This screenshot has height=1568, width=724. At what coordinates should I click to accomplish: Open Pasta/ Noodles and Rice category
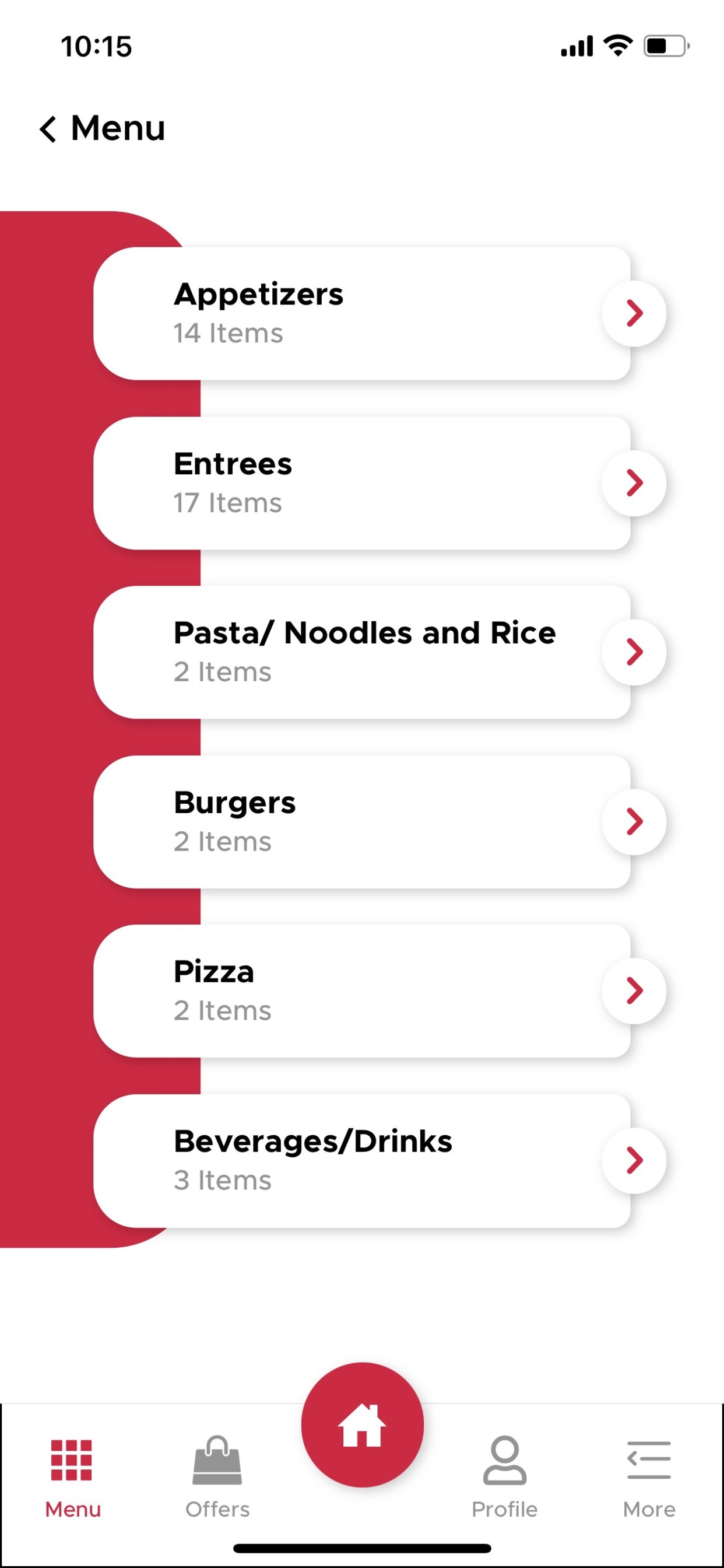361,652
